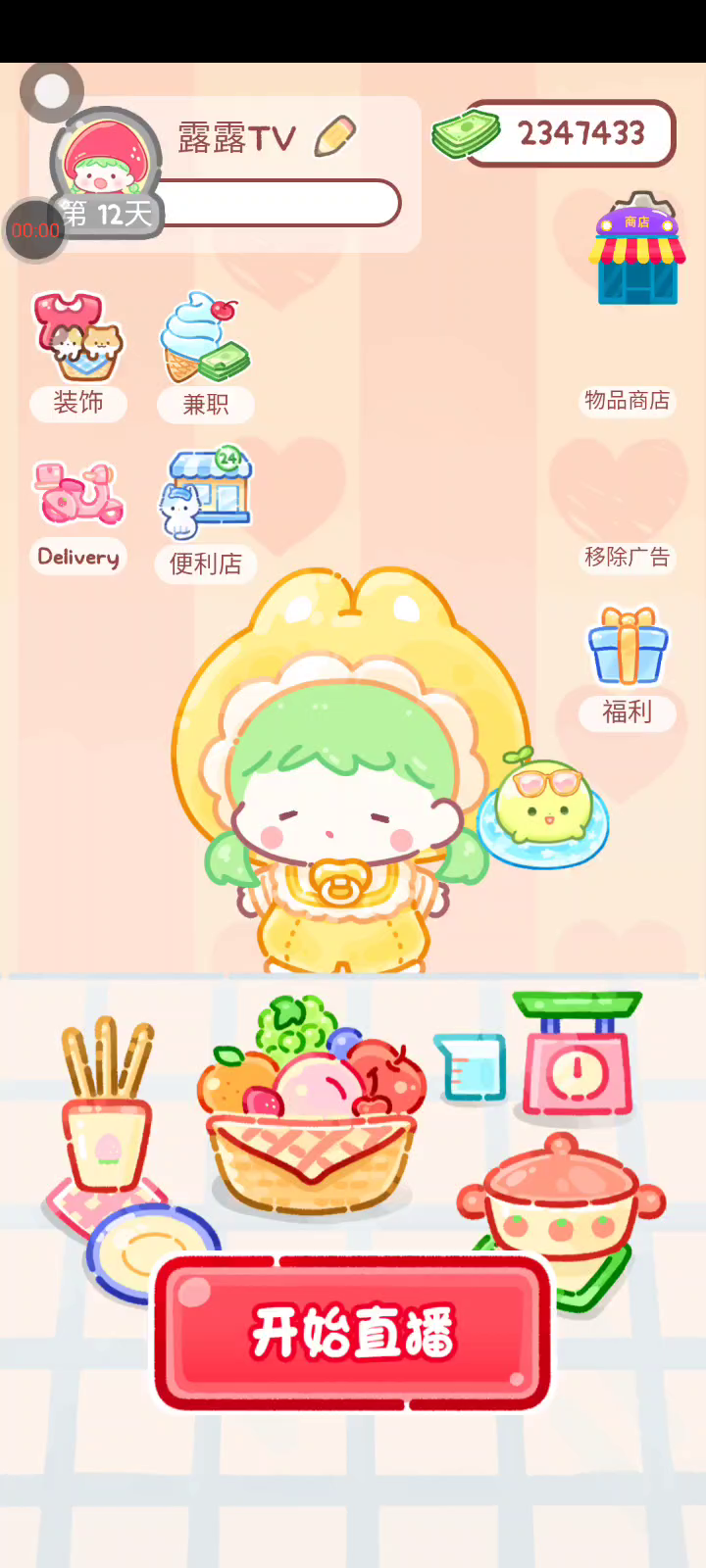
Task: Open the Delivery scooter option
Action: coord(78,514)
